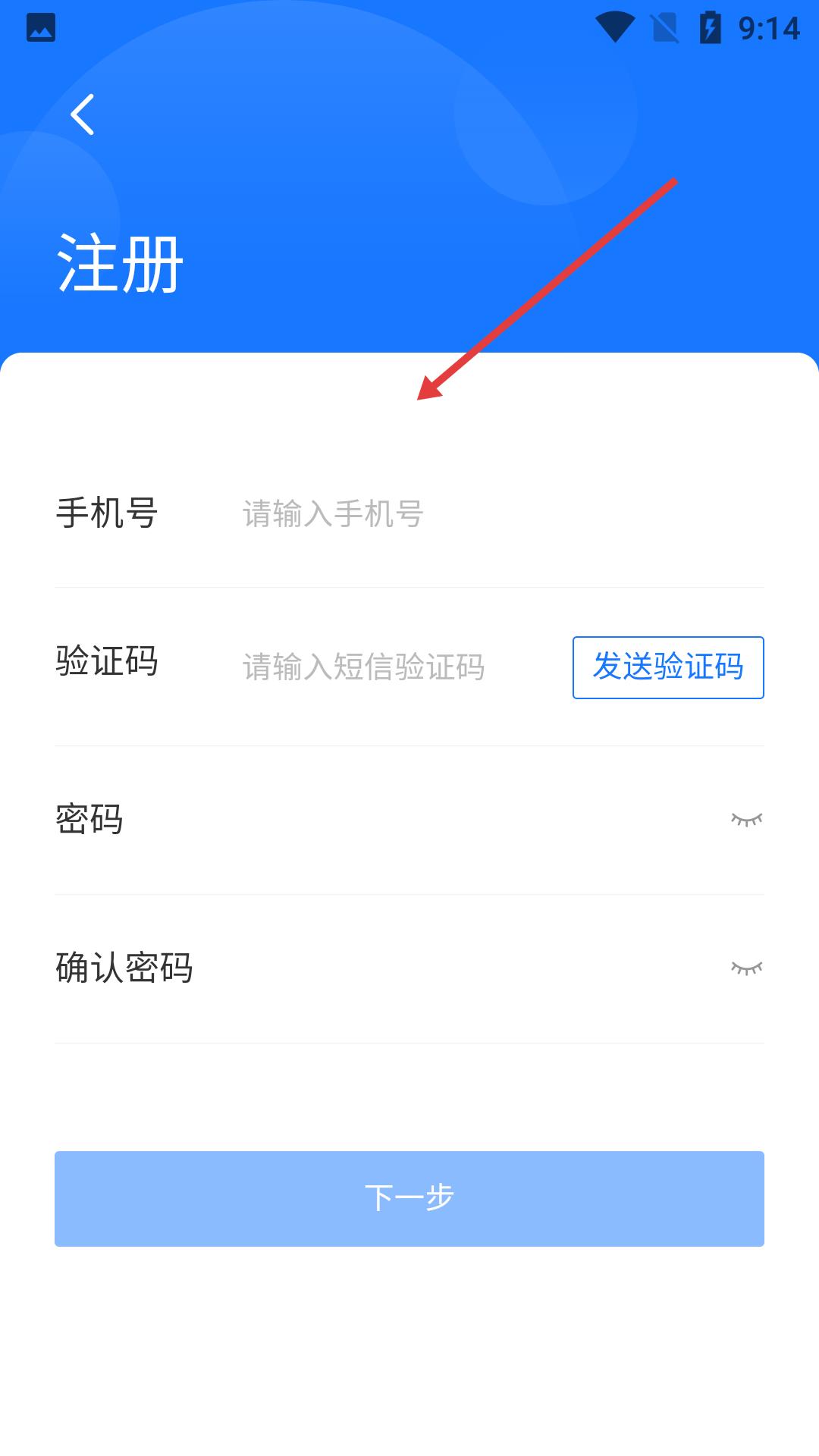
Task: Tap 发送验证码 to send the code
Action: [x=667, y=667]
